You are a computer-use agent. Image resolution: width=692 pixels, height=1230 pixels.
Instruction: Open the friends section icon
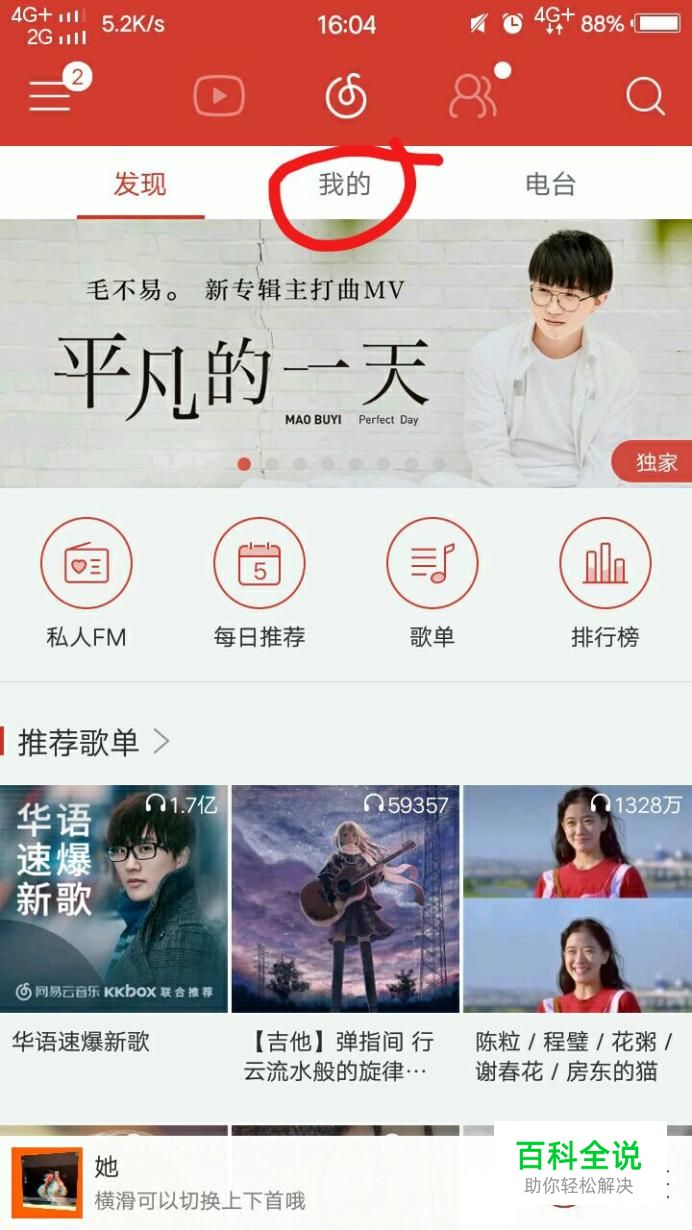coord(472,97)
